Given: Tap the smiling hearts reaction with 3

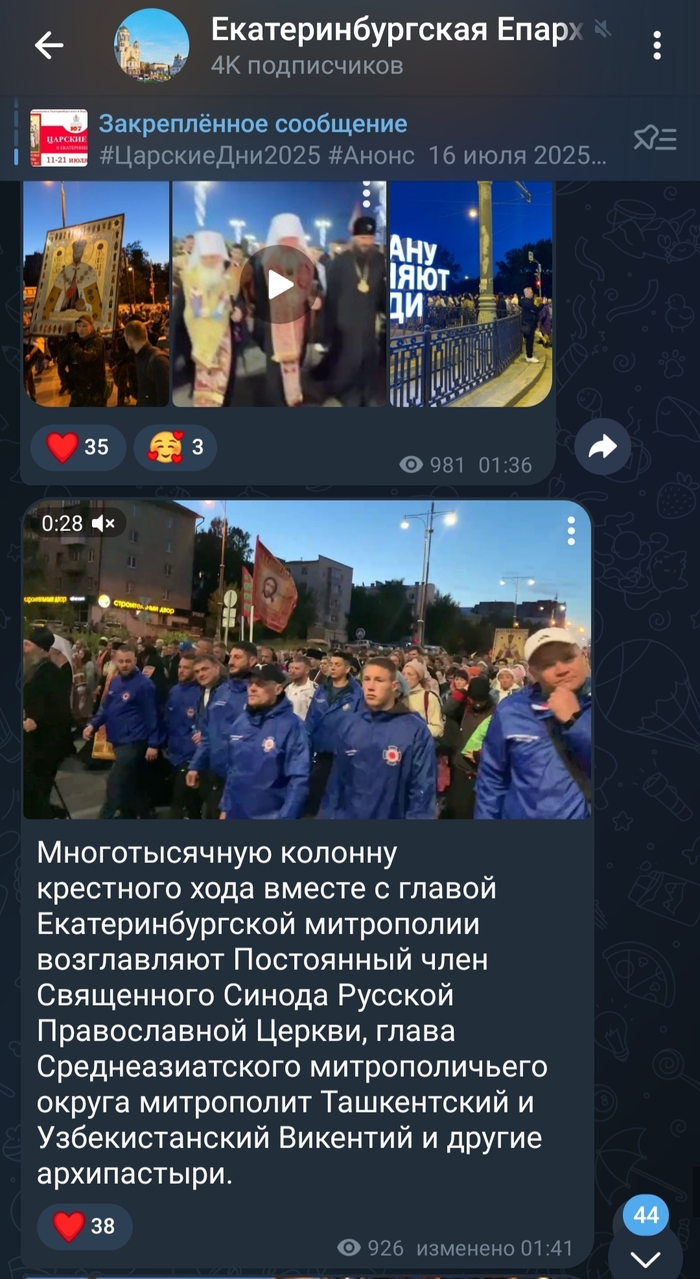Looking at the screenshot, I should 175,447.
